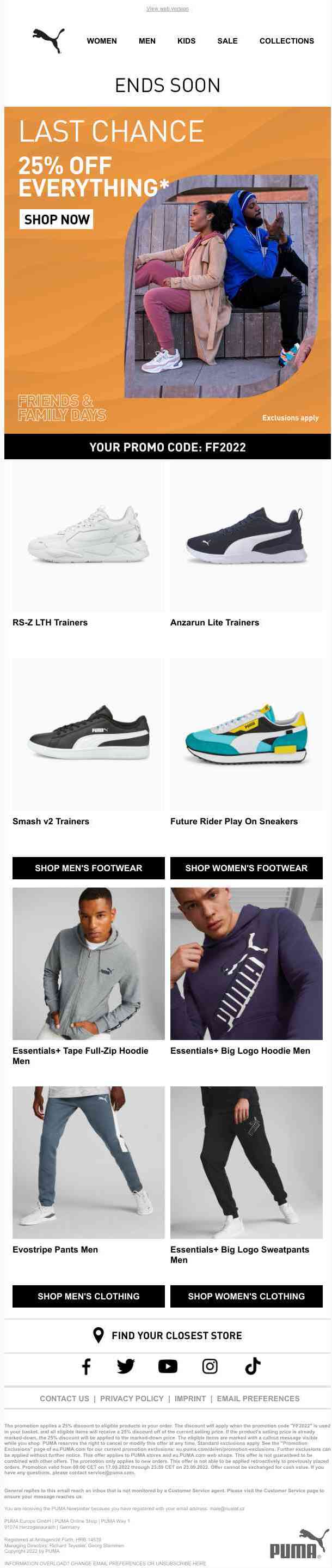This screenshot has width=332, height=1568.
Task: Open PUMA on TikTok
Action: tap(253, 1366)
